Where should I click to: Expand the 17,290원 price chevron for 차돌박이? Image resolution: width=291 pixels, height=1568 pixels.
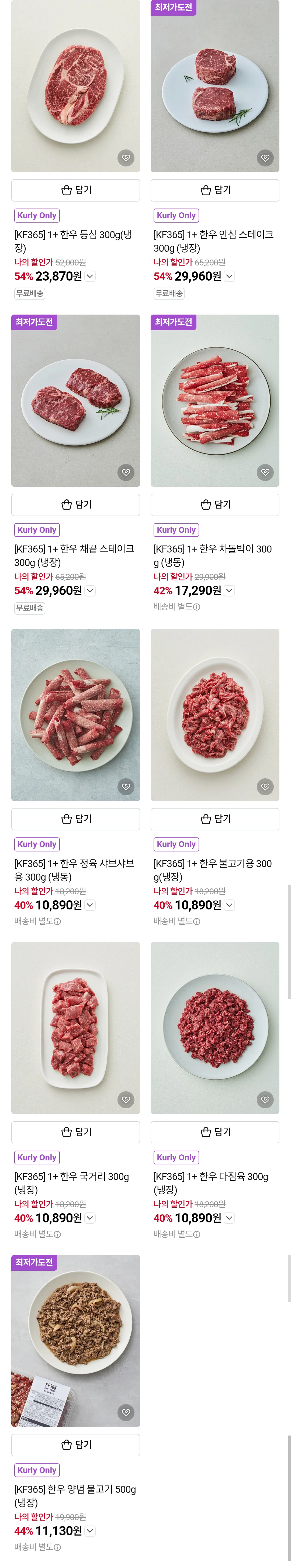230,591
